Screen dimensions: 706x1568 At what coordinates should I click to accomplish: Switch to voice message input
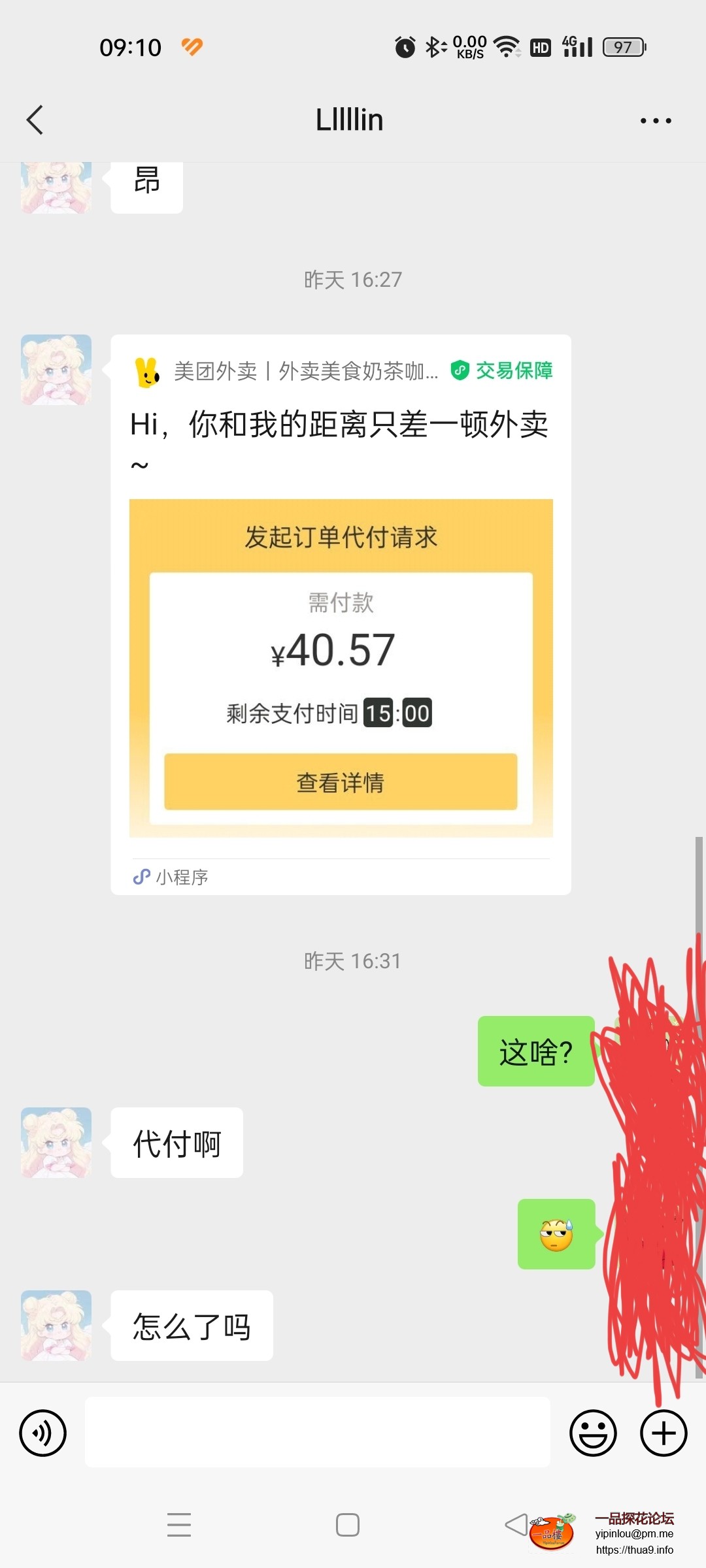coord(43,1433)
